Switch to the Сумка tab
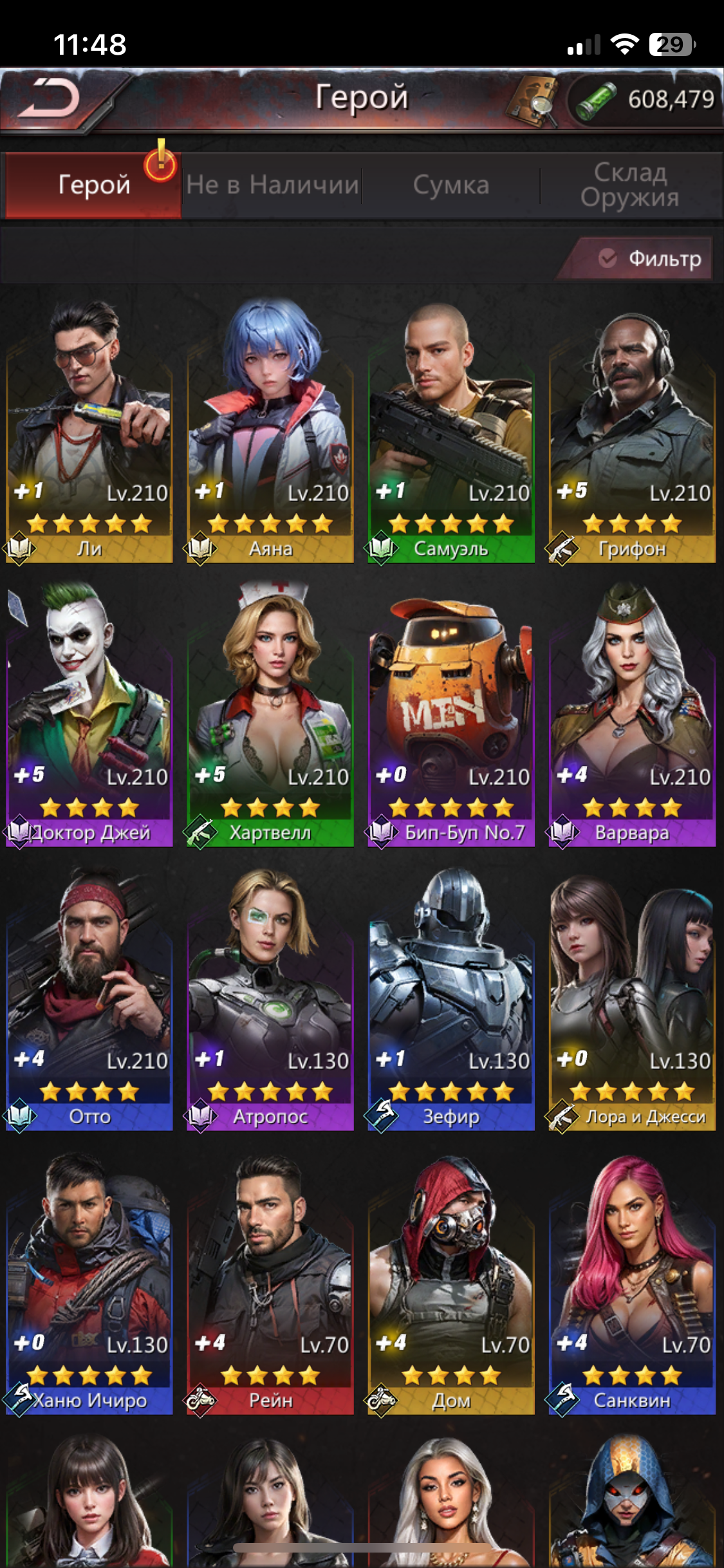The height and width of the screenshot is (1568, 724). point(450,185)
